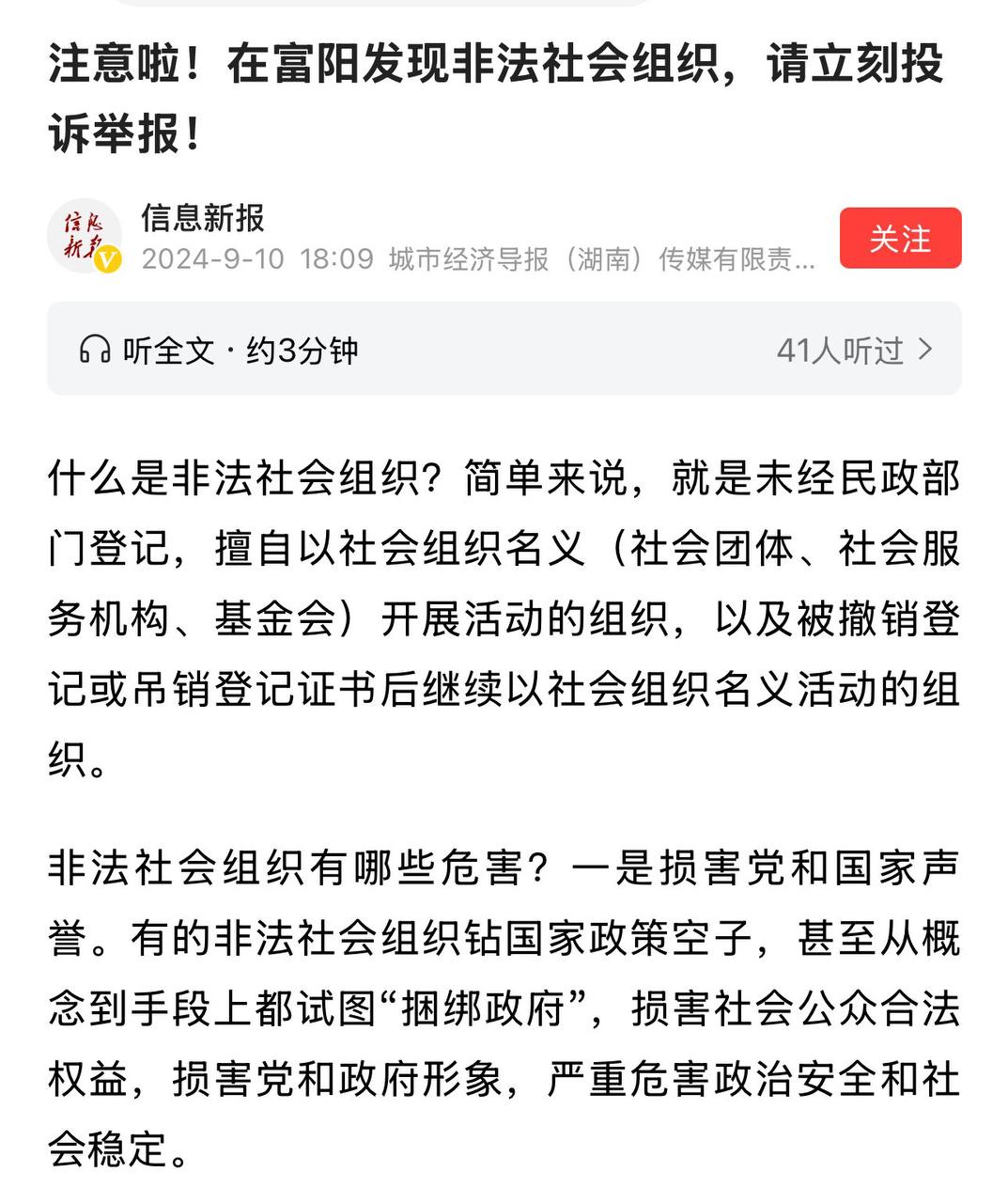Play the 听全文 audio version
Image resolution: width=1008 pixels, height=1203 pixels.
[x=219, y=351]
